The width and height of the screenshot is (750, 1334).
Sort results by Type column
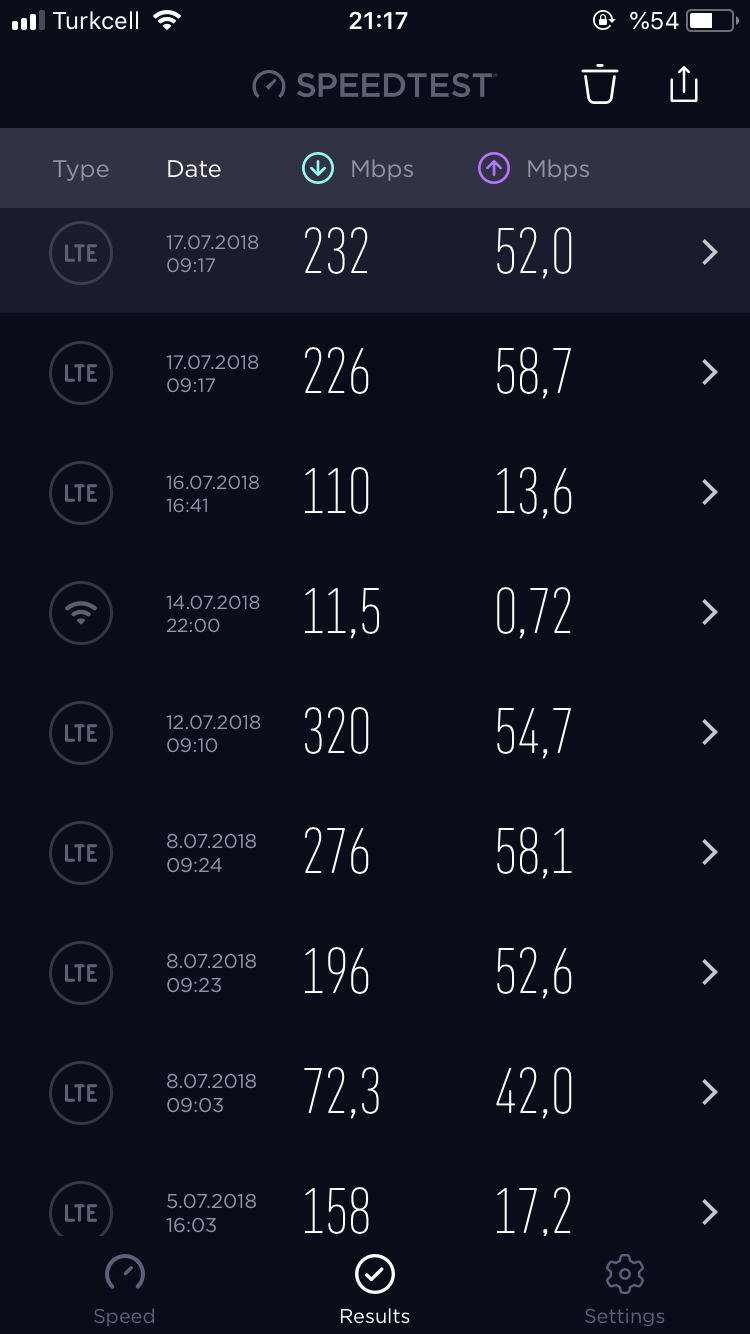point(81,169)
